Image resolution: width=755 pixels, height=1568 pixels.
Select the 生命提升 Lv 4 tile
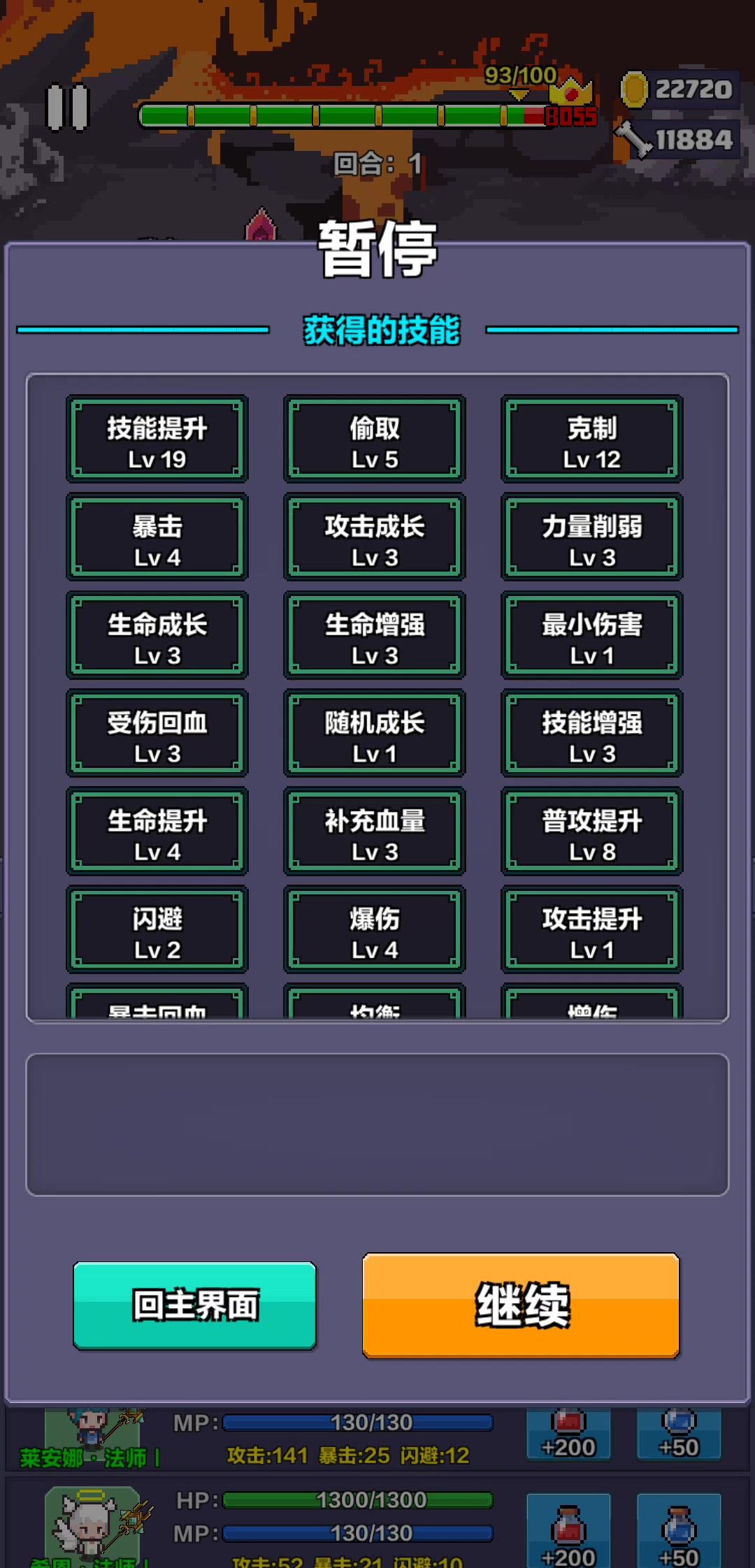pyautogui.click(x=157, y=832)
